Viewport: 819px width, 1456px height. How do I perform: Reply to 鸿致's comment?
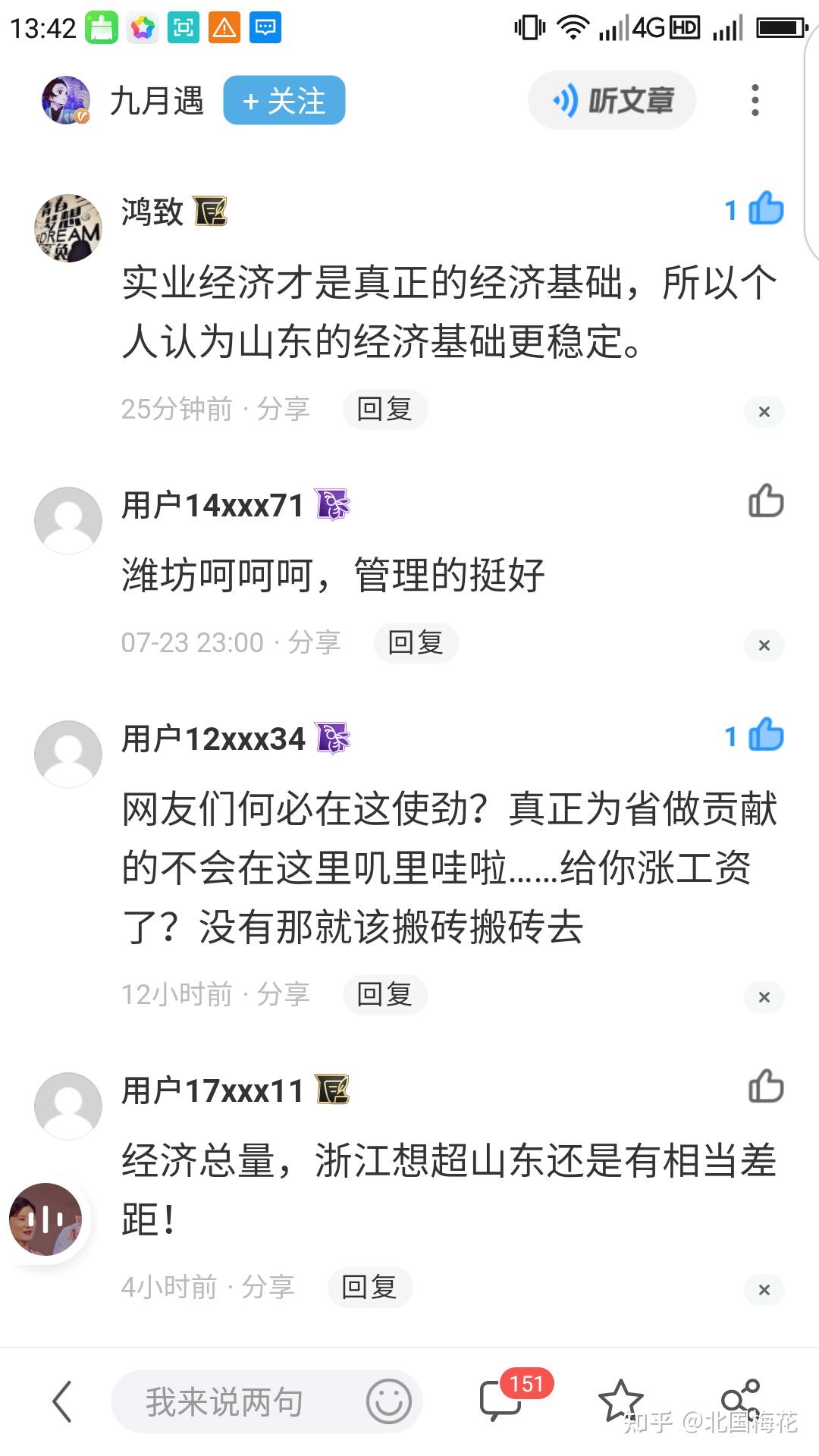click(385, 409)
